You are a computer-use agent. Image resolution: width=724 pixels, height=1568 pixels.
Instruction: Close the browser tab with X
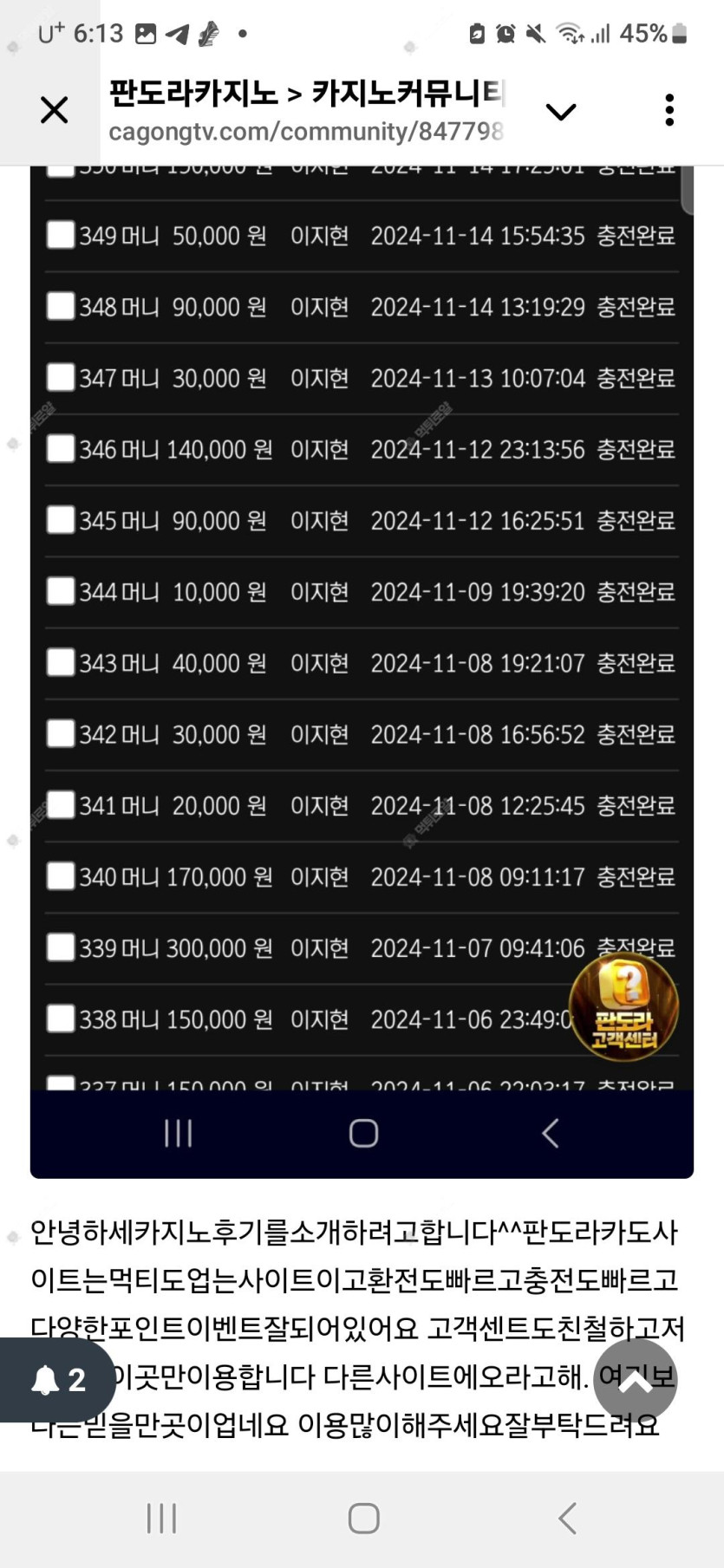point(54,110)
